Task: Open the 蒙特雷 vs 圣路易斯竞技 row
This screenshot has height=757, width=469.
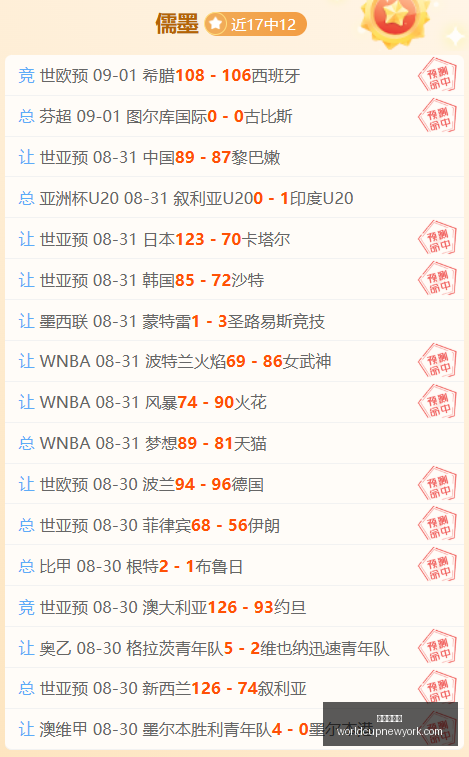Action: point(234,321)
